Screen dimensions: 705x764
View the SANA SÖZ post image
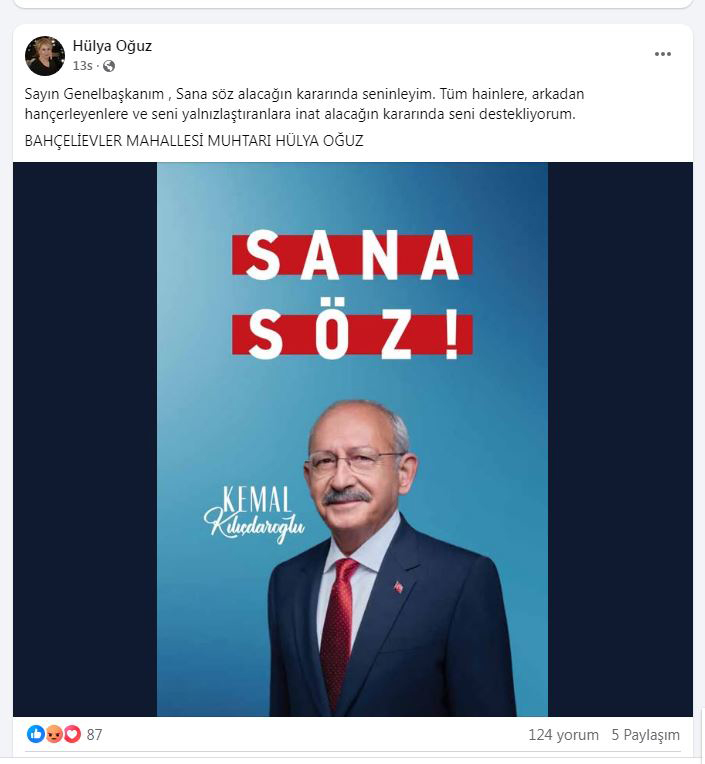352,440
